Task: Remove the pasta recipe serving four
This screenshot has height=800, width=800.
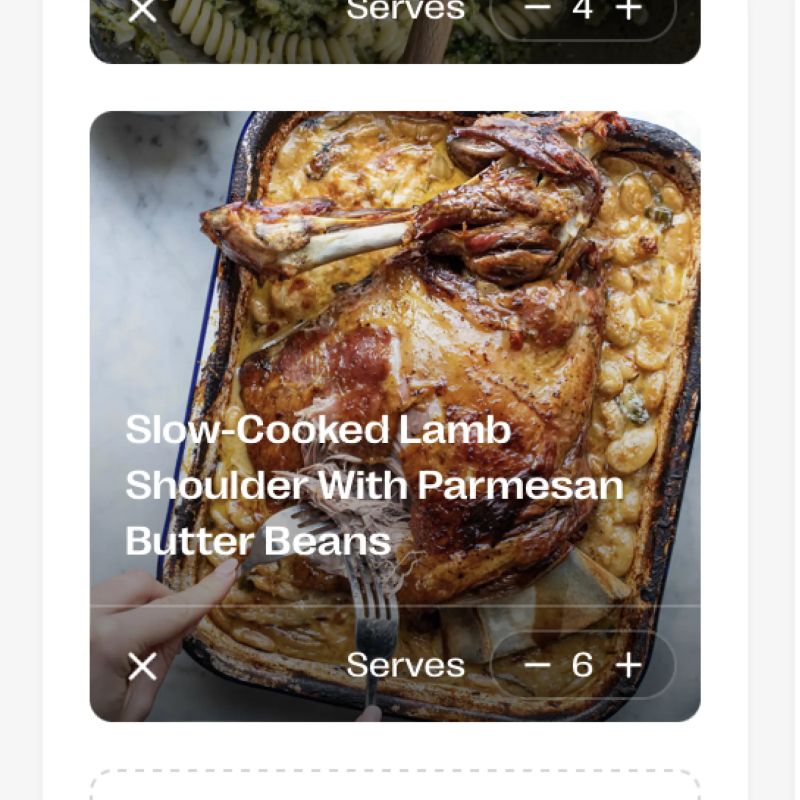Action: 143,11
